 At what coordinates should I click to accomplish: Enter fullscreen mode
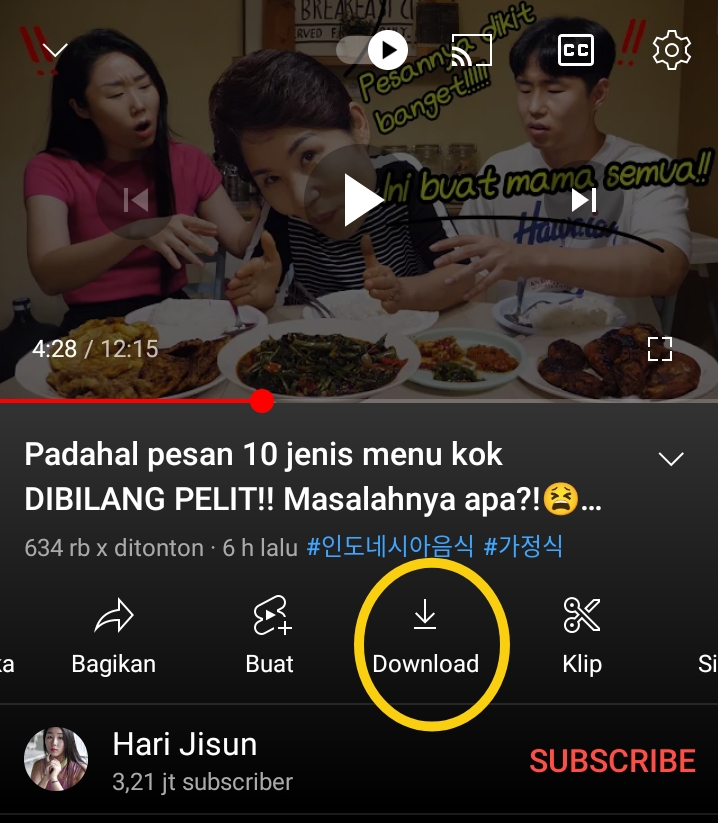coord(660,348)
